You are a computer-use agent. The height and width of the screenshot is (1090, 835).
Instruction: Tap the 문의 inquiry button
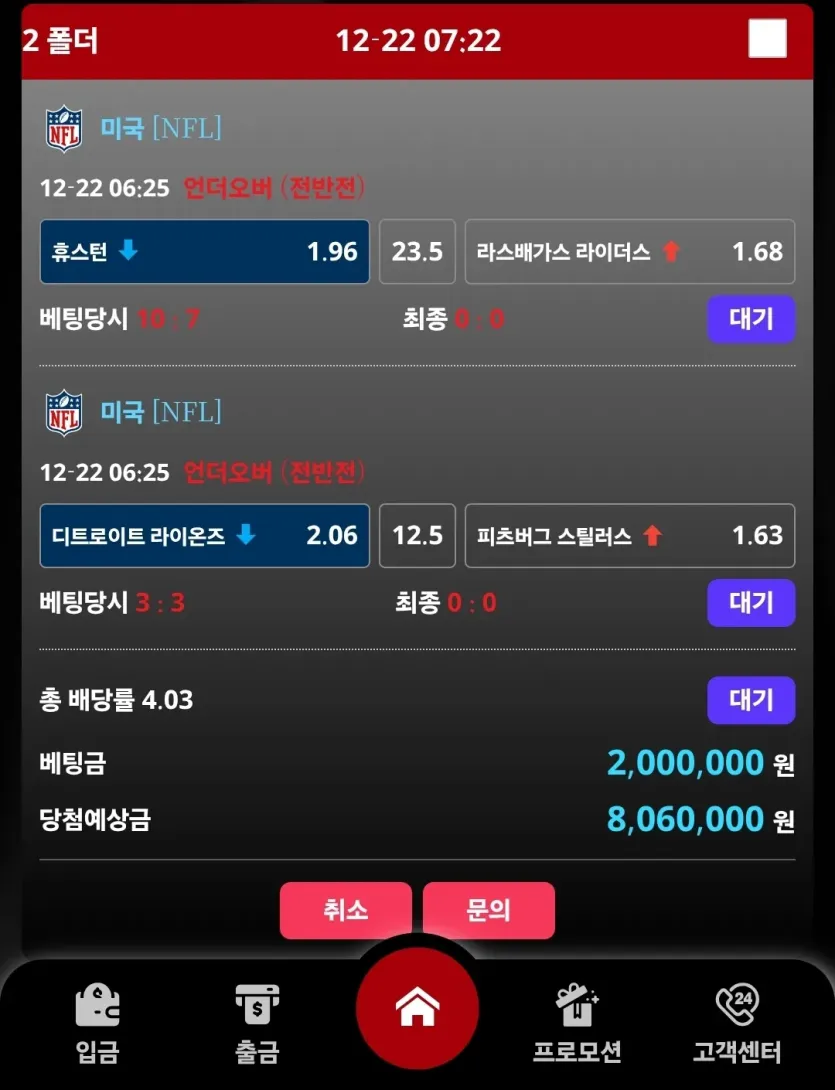(488, 910)
